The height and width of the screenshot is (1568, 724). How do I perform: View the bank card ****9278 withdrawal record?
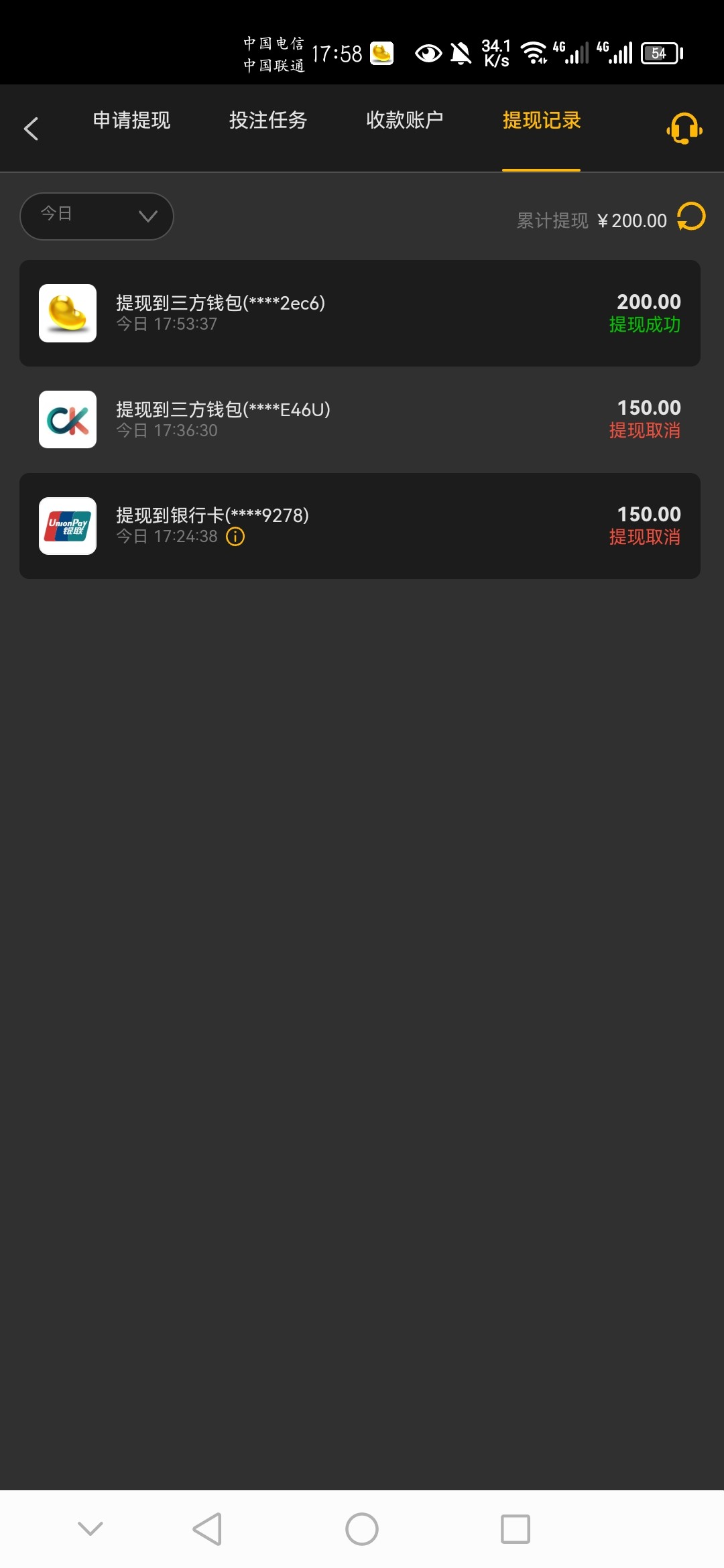[x=360, y=526]
